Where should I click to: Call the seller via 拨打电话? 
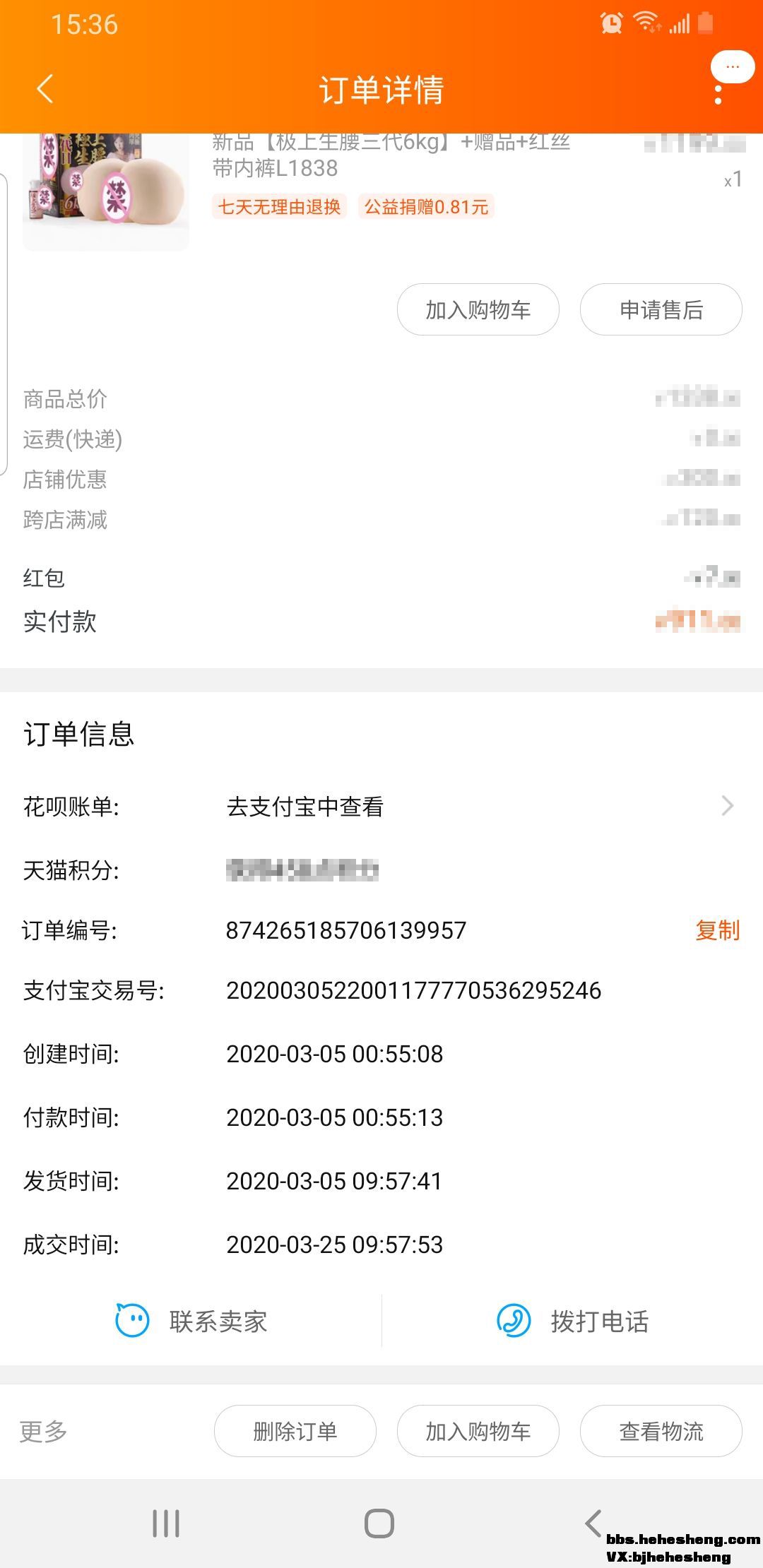pyautogui.click(x=572, y=1321)
